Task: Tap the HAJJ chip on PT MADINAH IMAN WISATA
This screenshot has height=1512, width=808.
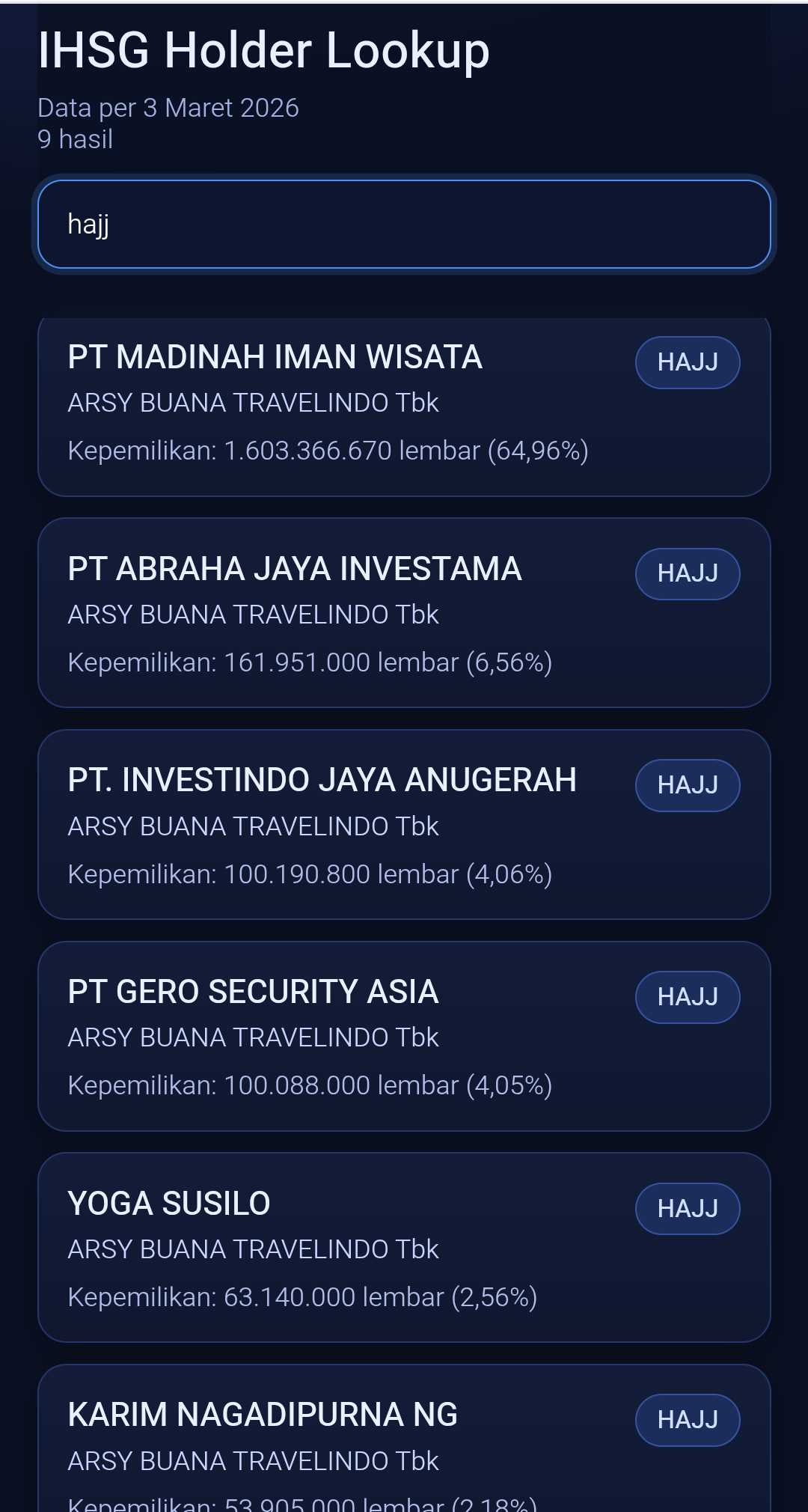Action: click(x=688, y=362)
